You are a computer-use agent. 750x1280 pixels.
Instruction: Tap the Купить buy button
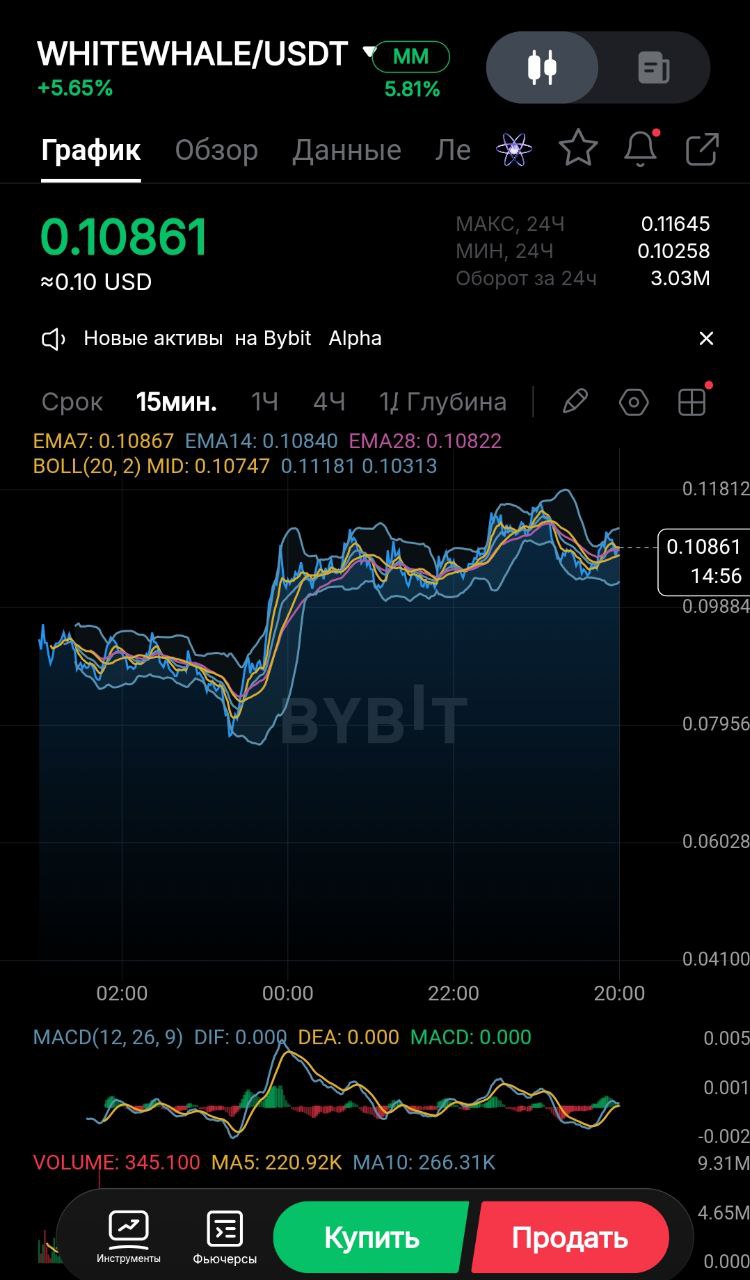[371, 1237]
